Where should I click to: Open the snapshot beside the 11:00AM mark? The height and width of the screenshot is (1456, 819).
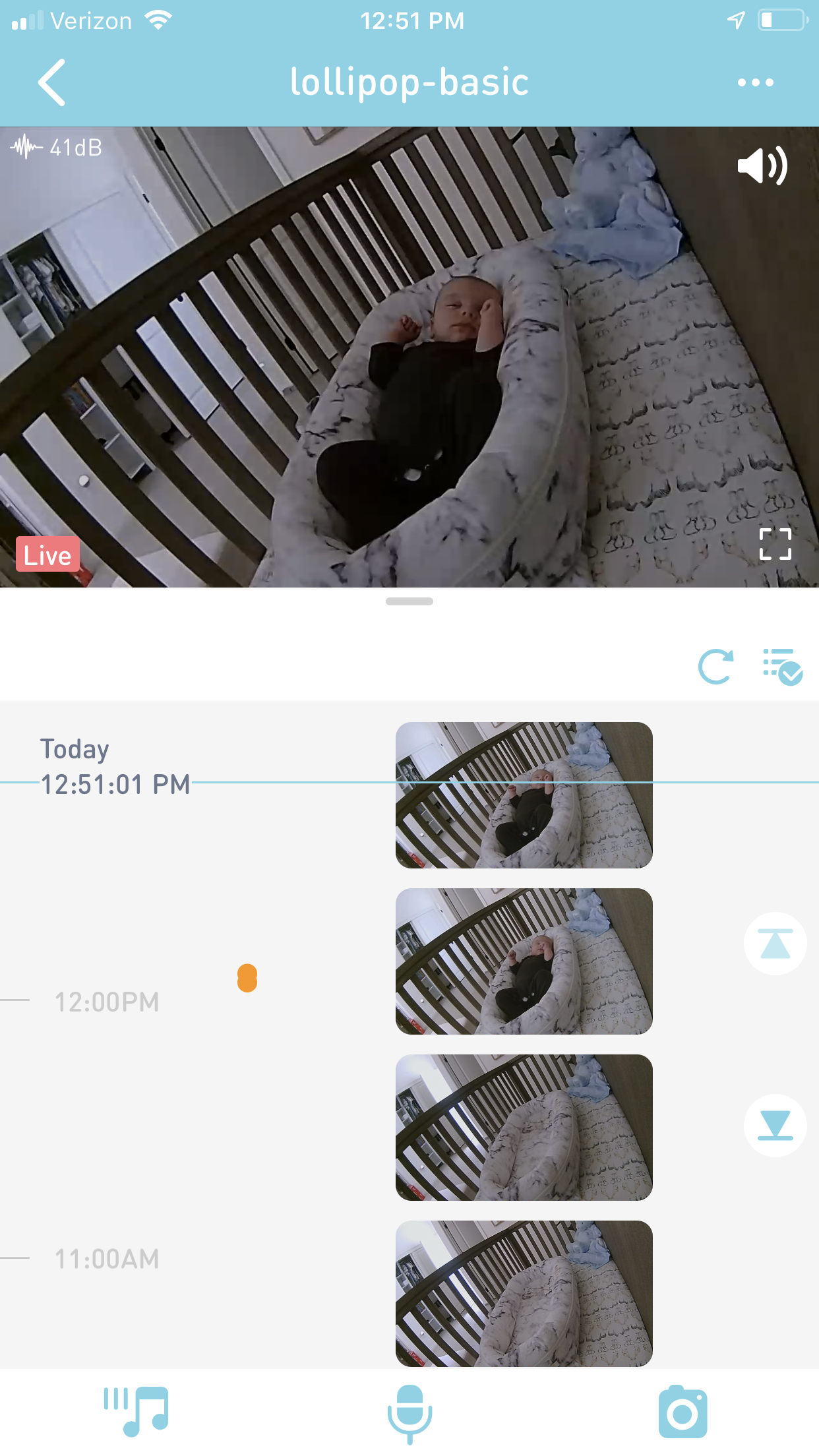point(524,1294)
